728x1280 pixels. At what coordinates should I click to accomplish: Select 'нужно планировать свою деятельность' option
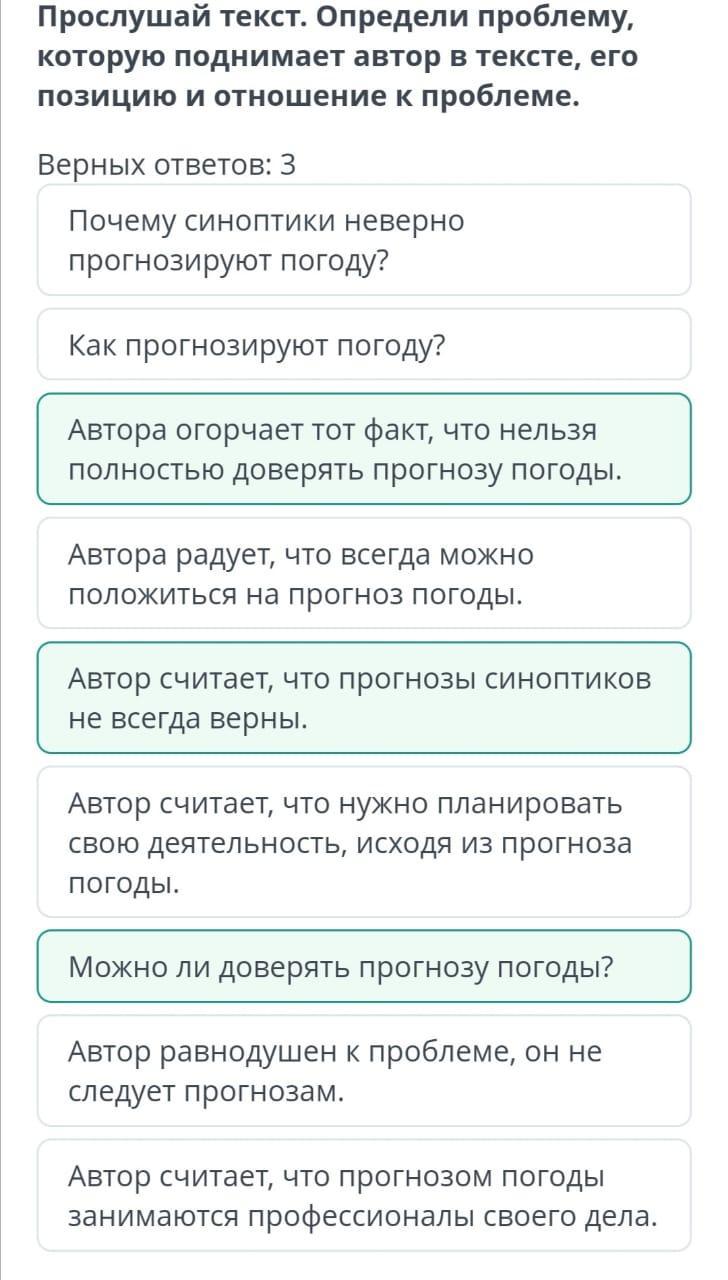[x=364, y=842]
